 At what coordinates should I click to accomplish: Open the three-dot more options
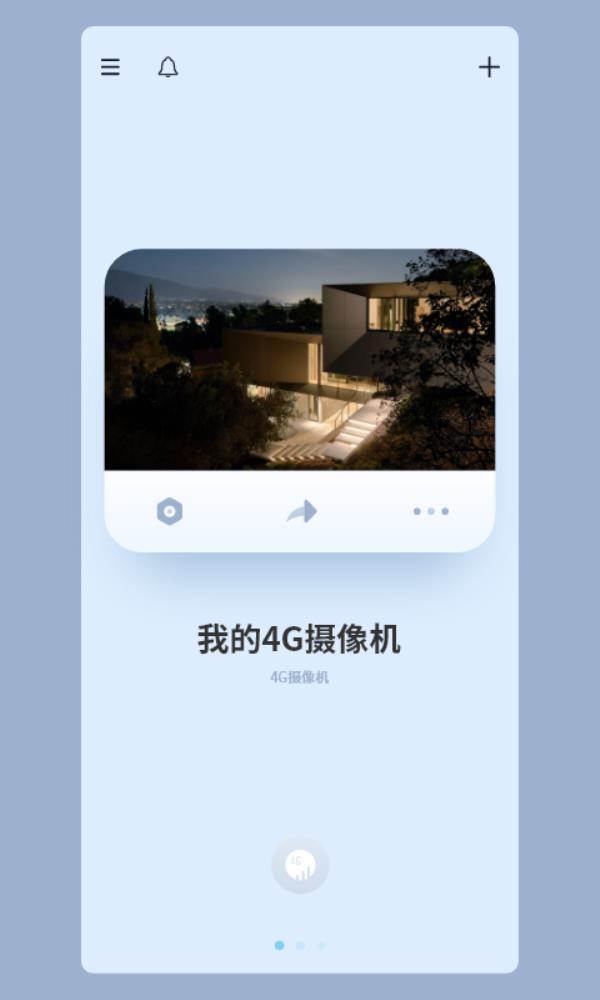coord(431,511)
